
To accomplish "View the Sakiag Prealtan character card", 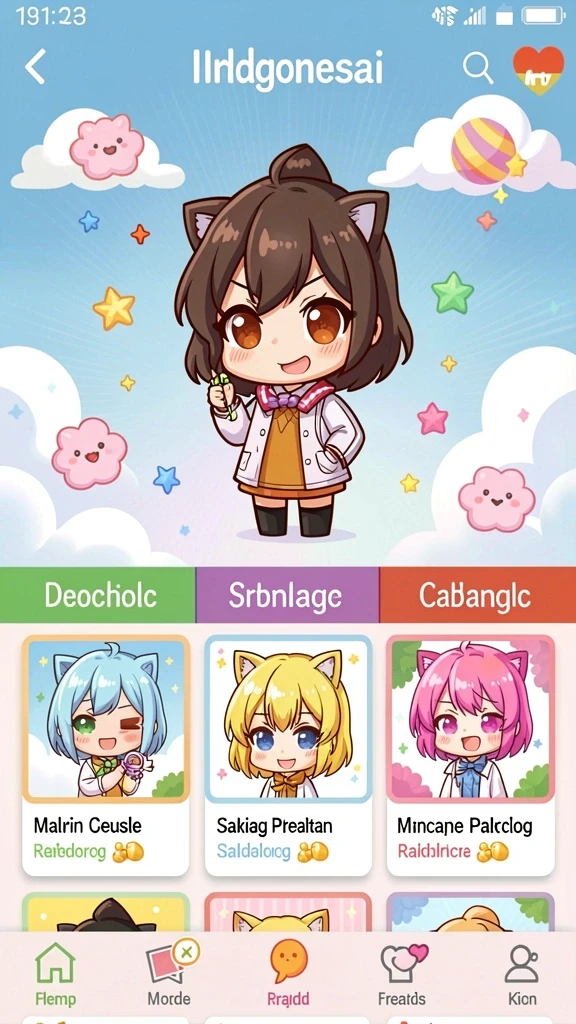I will click(288, 755).
